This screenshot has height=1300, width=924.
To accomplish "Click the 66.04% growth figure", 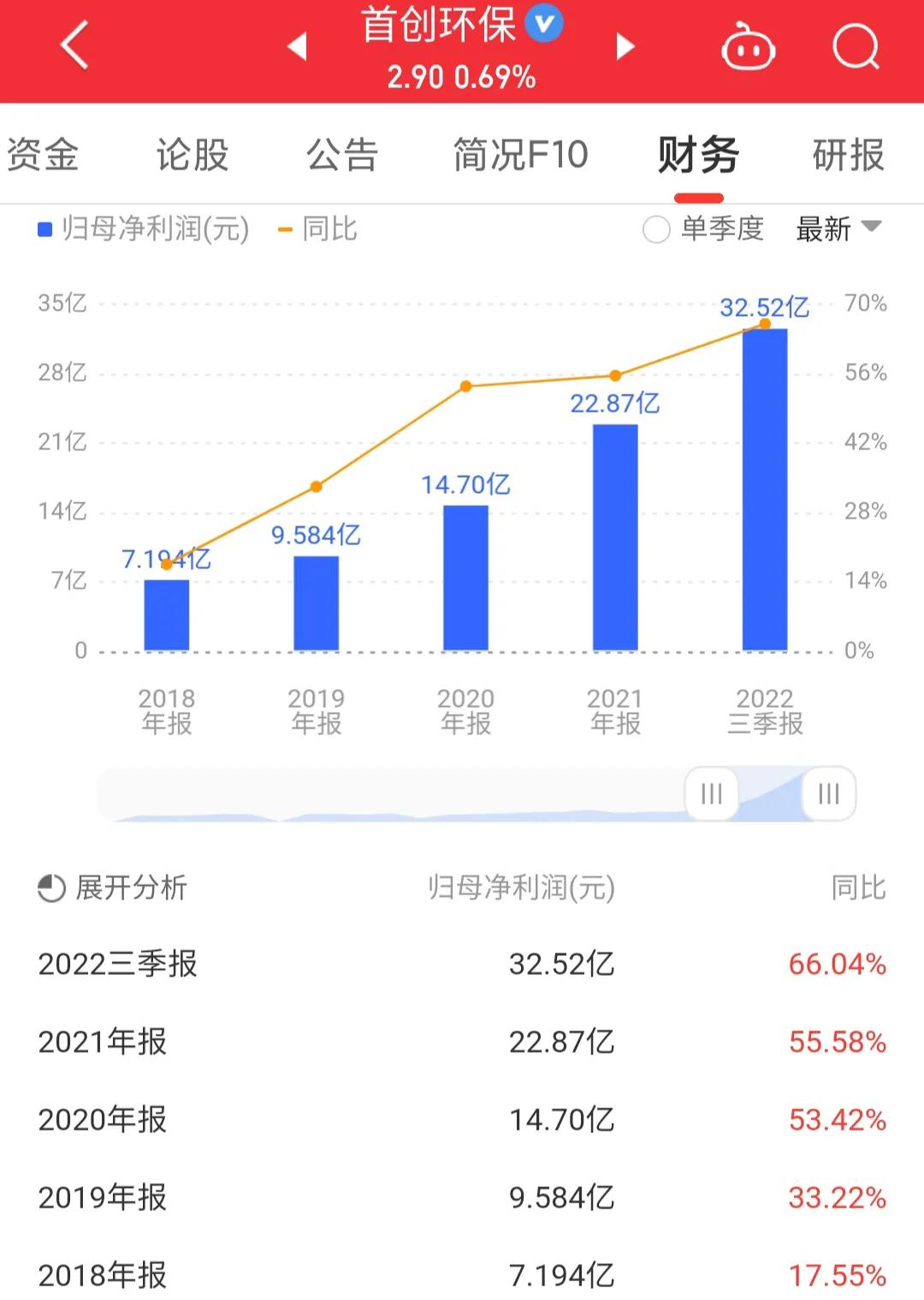I will (x=836, y=964).
